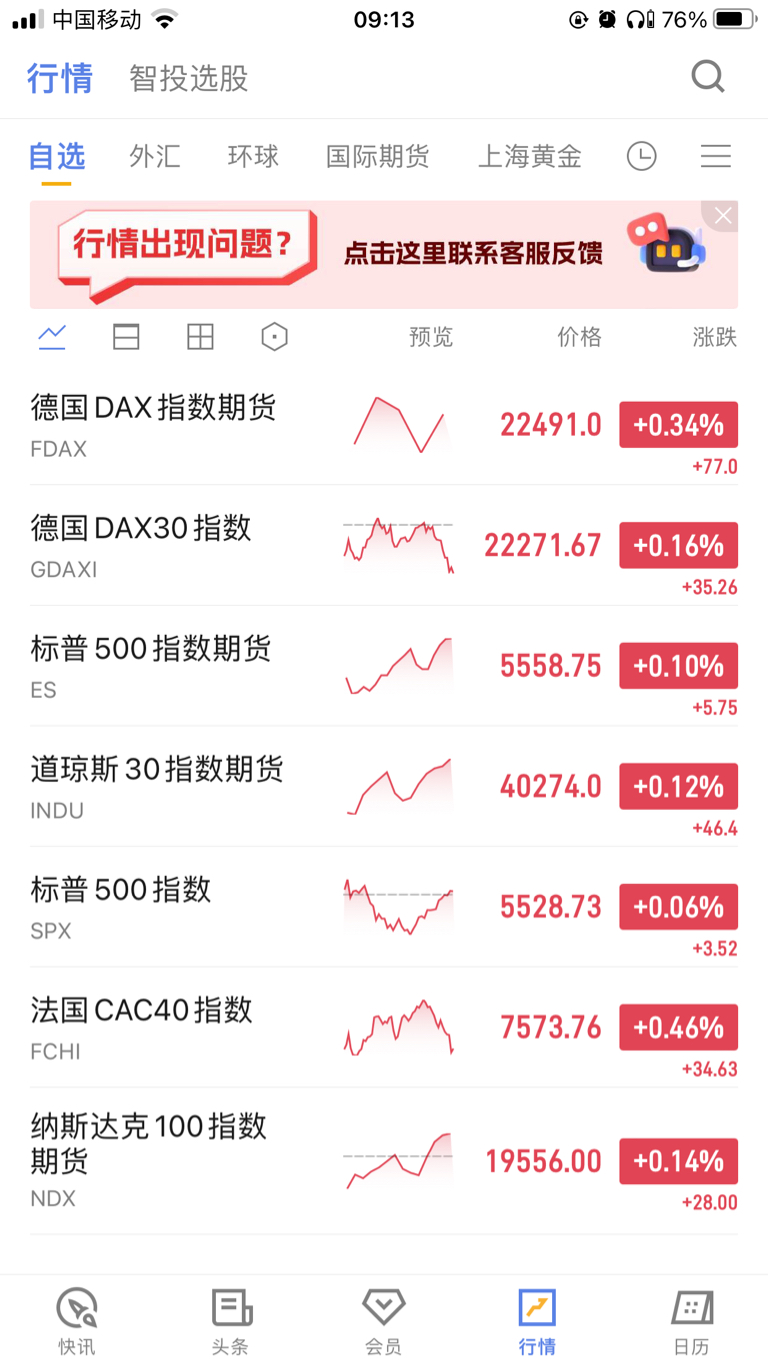Go to the 快讯 bottom tab

coord(76,1321)
